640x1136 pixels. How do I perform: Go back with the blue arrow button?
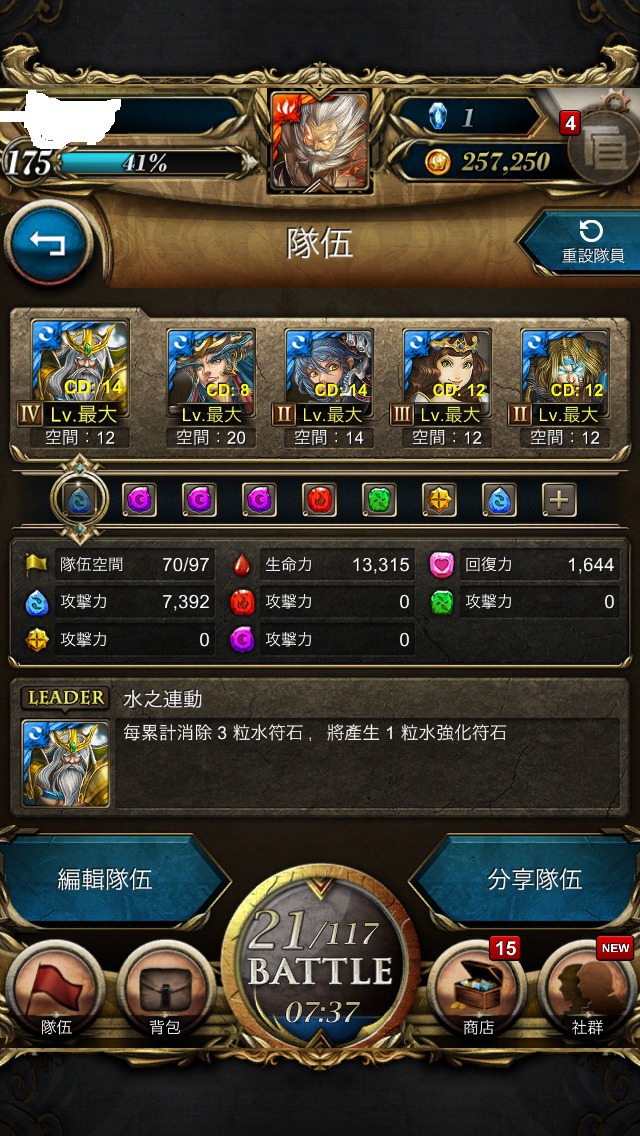tap(48, 243)
